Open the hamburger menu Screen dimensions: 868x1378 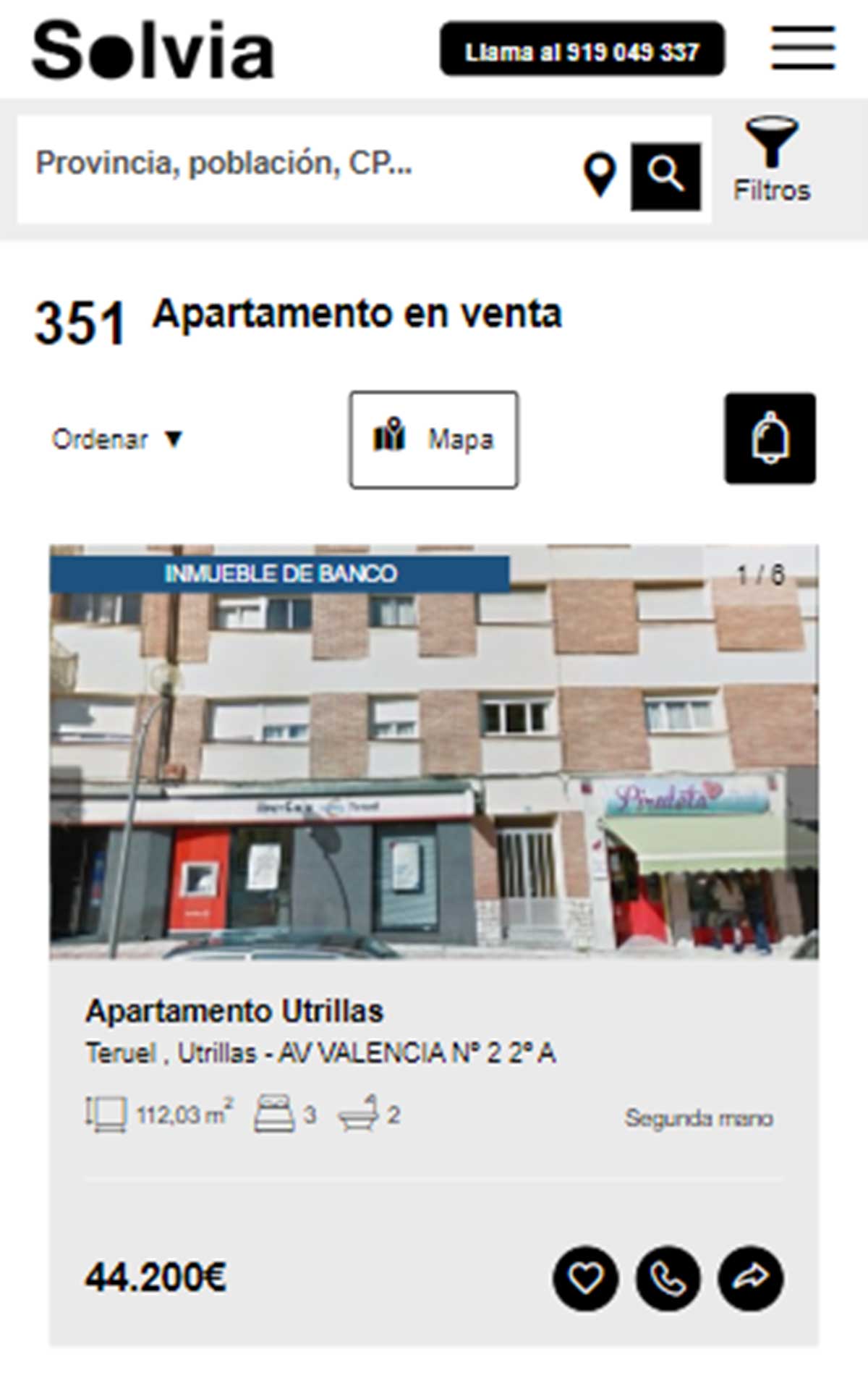pos(803,48)
